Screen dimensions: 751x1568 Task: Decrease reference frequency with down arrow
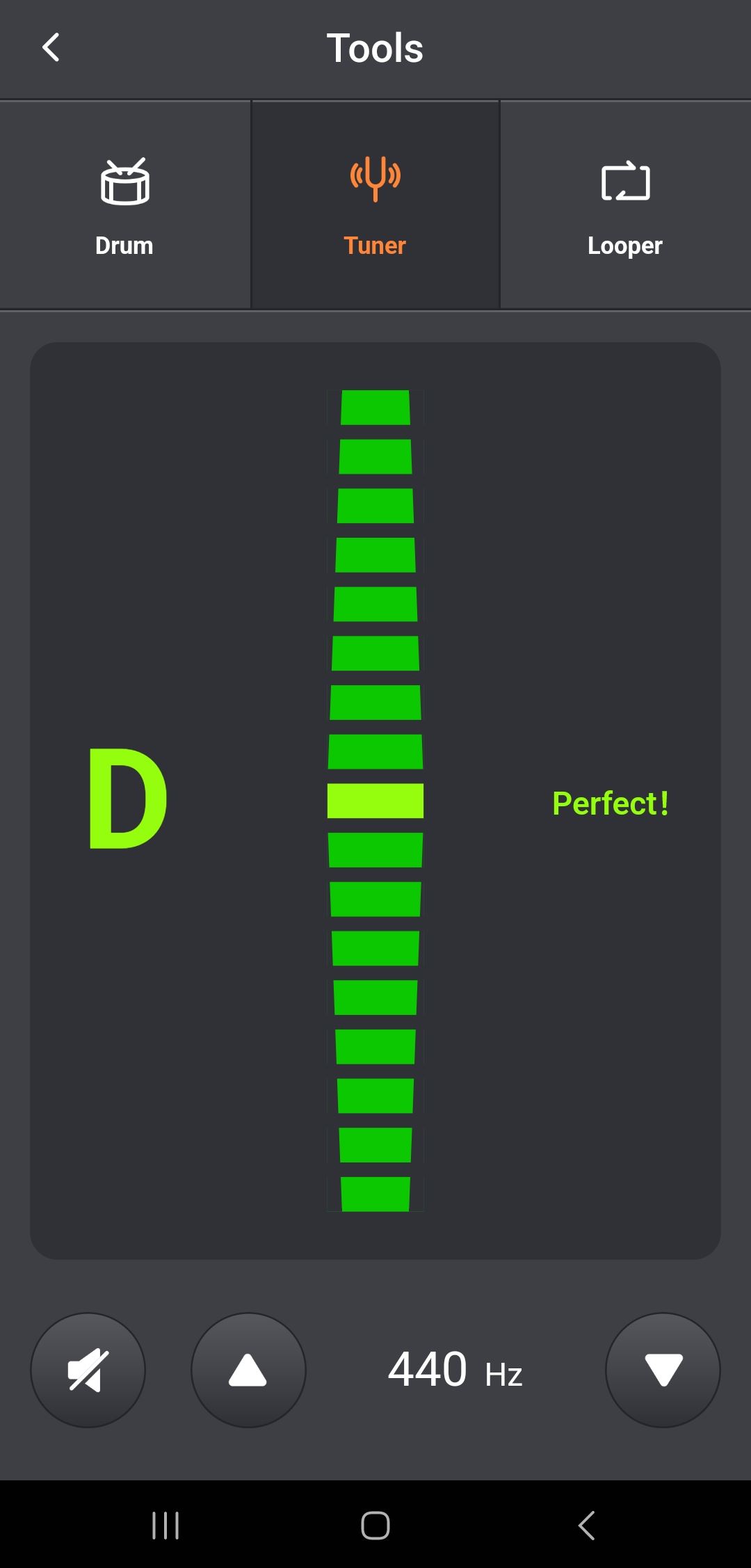pos(663,1370)
